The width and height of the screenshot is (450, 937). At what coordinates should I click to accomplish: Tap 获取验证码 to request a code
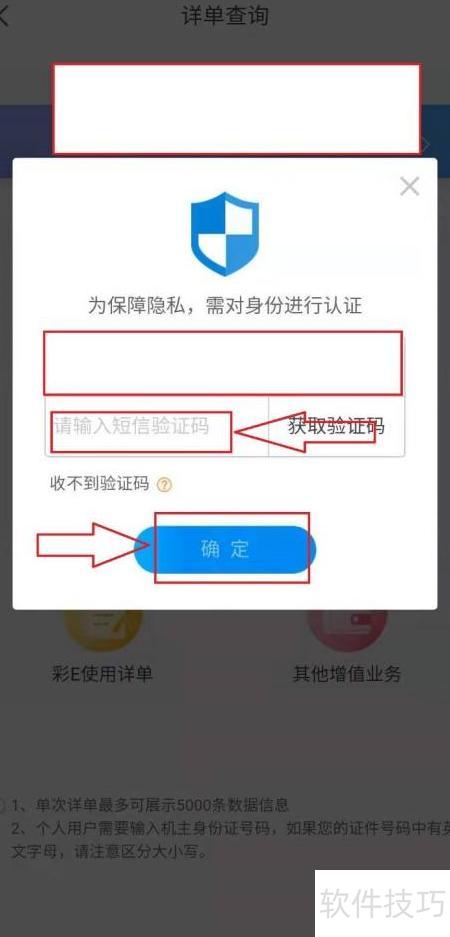click(336, 427)
